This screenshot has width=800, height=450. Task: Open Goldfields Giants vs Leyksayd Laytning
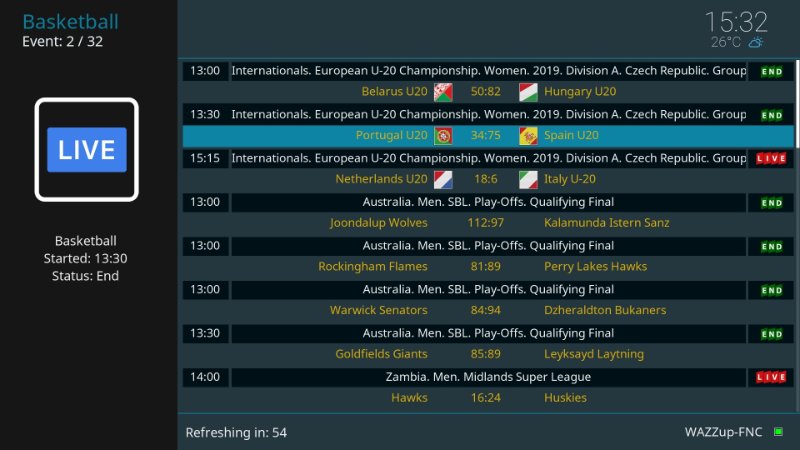(488, 355)
